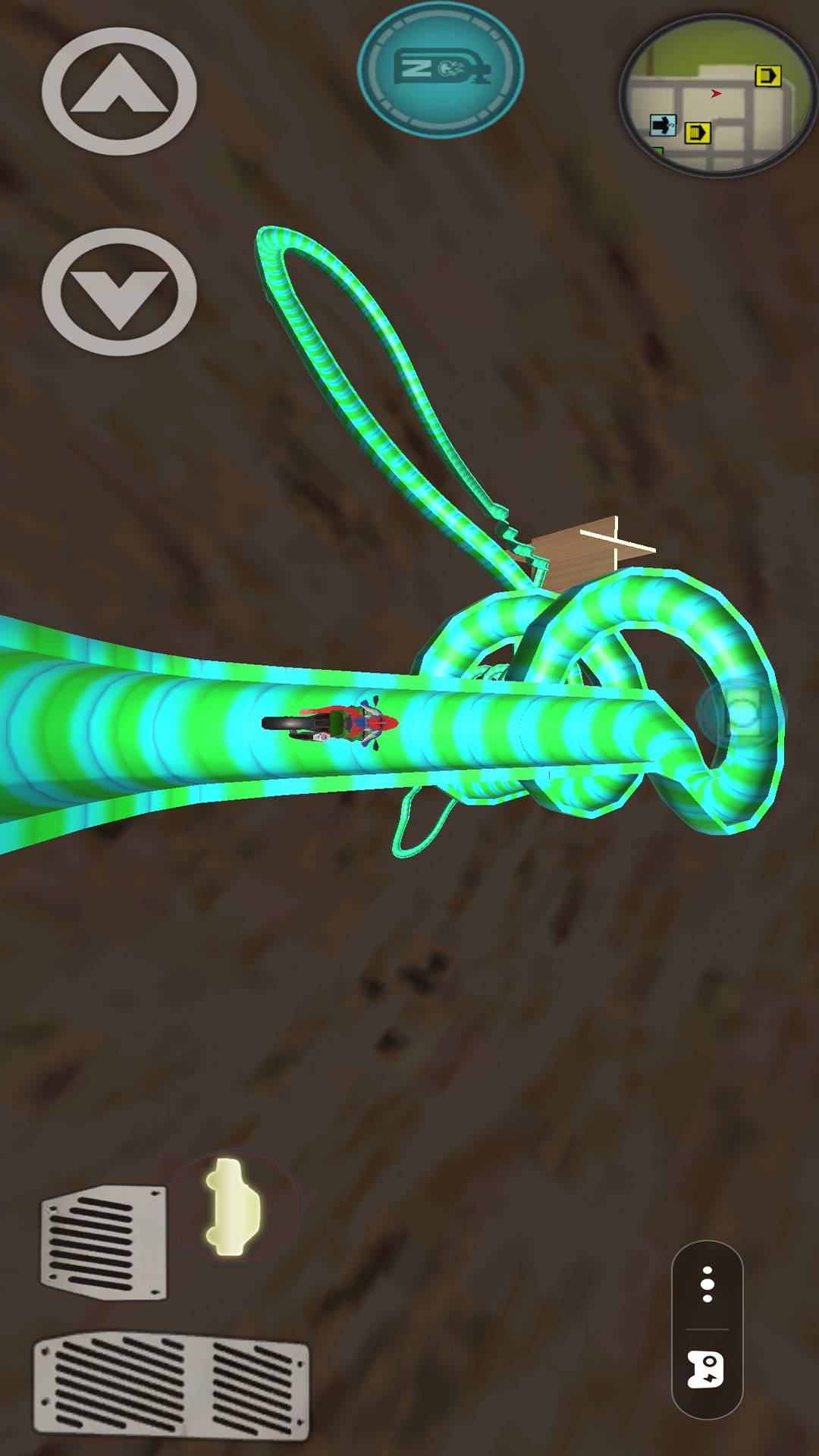Open the game controller tools icon
This screenshot has width=819, height=1456.
(706, 1370)
